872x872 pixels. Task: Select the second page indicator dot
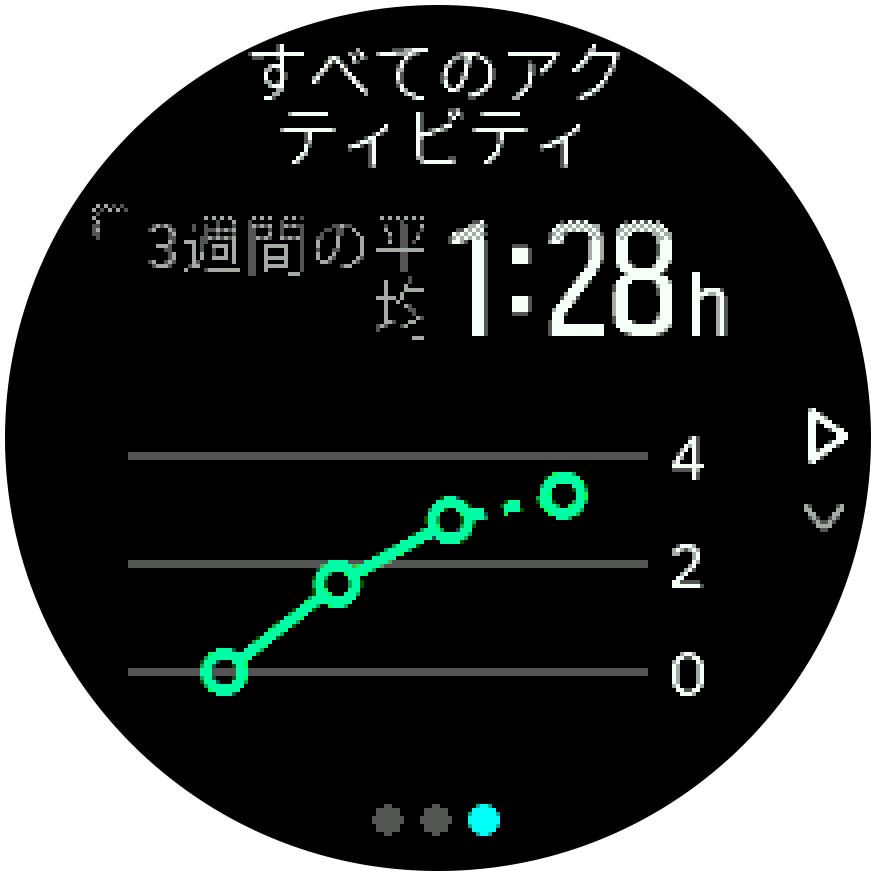[x=436, y=821]
